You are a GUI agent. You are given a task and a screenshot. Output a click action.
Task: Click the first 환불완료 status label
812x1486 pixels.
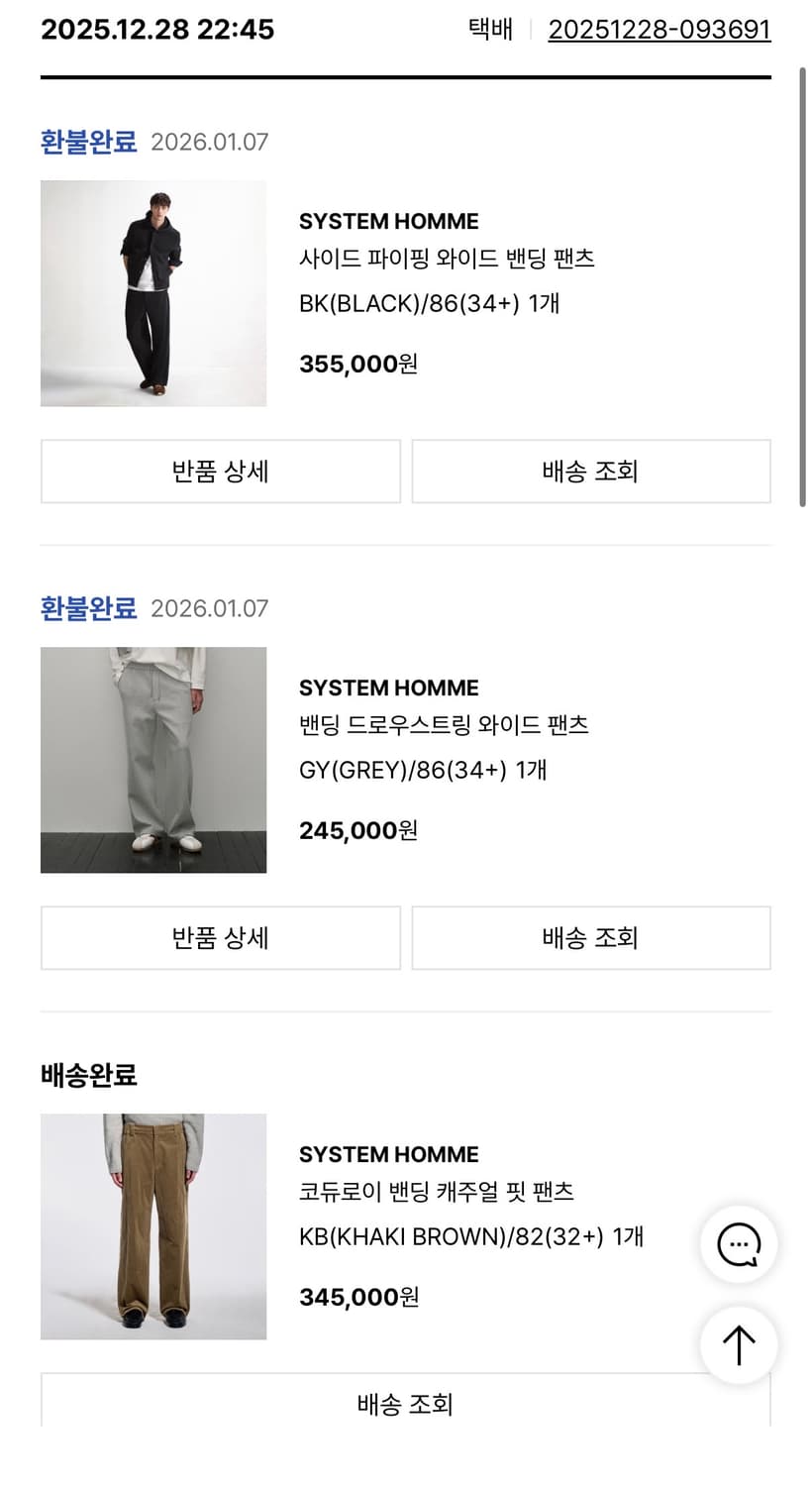point(87,141)
